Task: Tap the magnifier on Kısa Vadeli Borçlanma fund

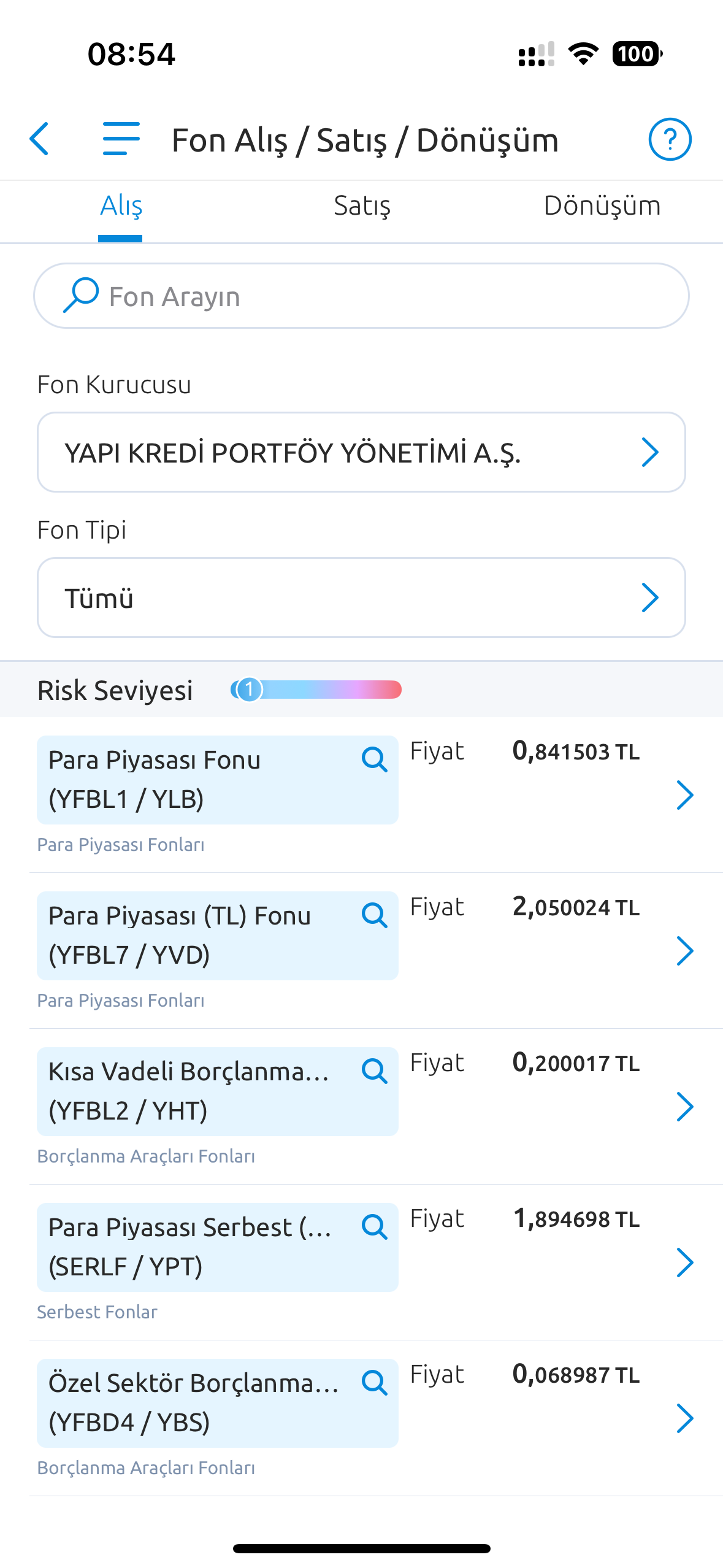Action: click(x=374, y=1071)
